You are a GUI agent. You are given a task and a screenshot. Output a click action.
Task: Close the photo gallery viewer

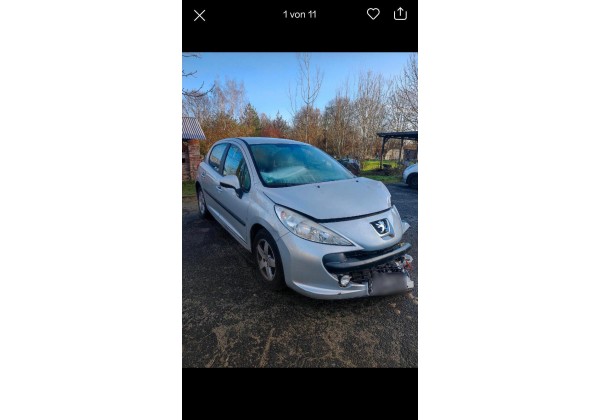[x=199, y=15]
